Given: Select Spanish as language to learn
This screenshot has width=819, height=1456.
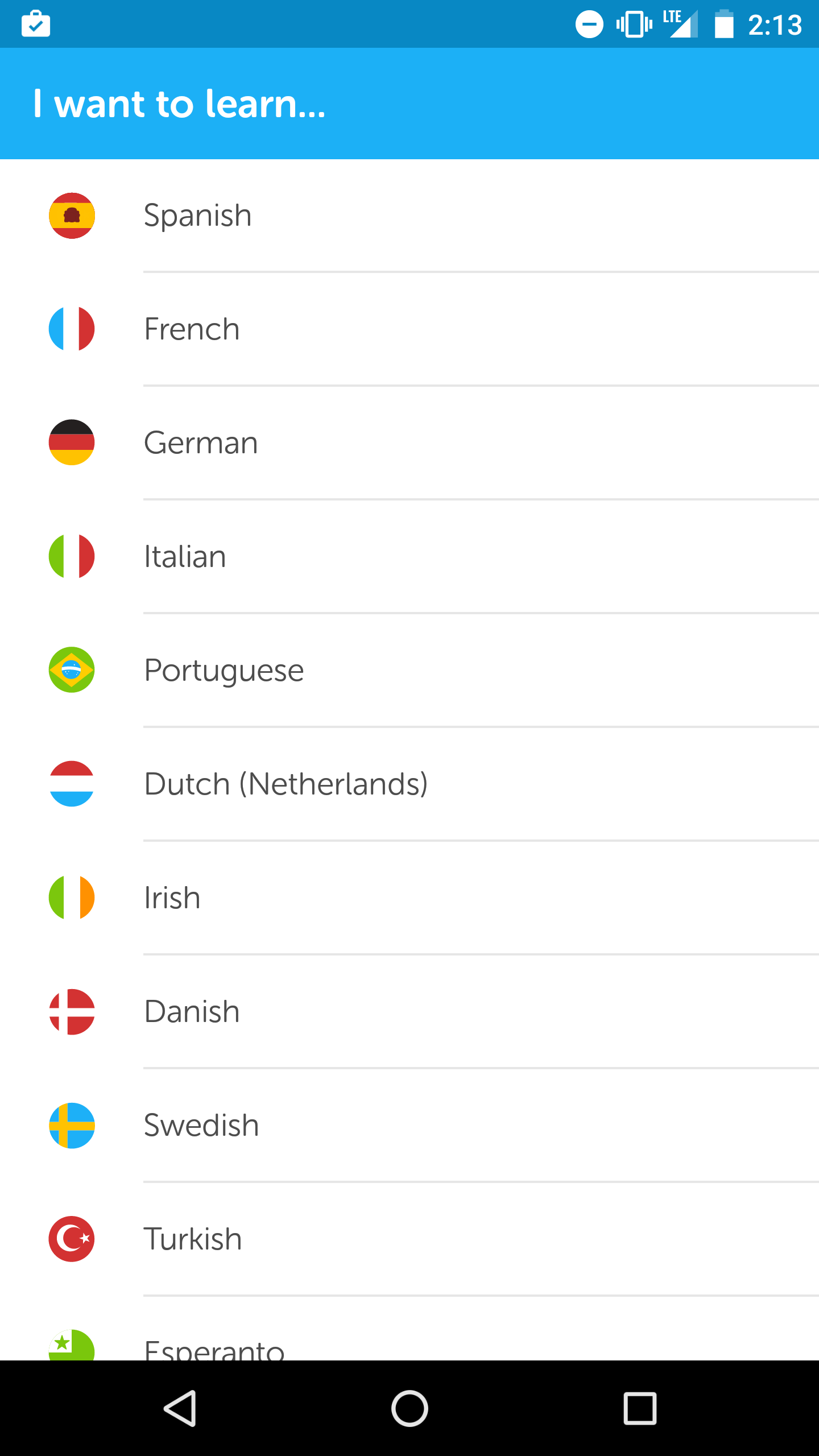Looking at the screenshot, I should [x=409, y=216].
